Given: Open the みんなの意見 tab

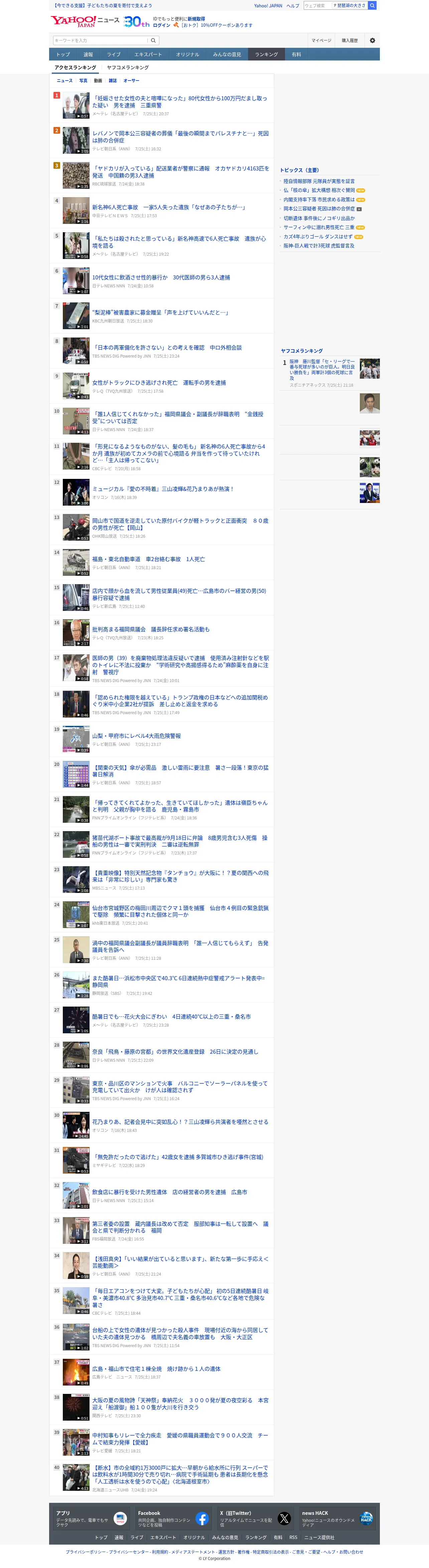Looking at the screenshot, I should click(227, 54).
